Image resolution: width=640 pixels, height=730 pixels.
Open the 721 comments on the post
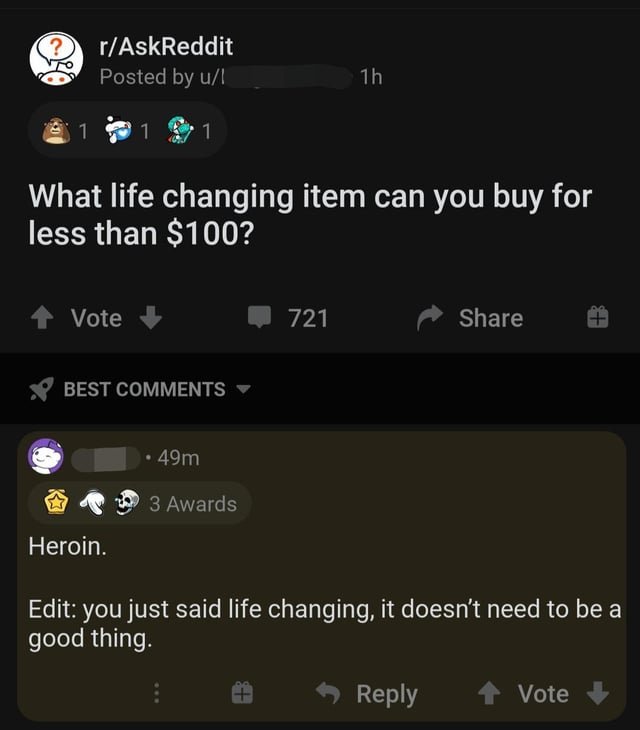288,318
